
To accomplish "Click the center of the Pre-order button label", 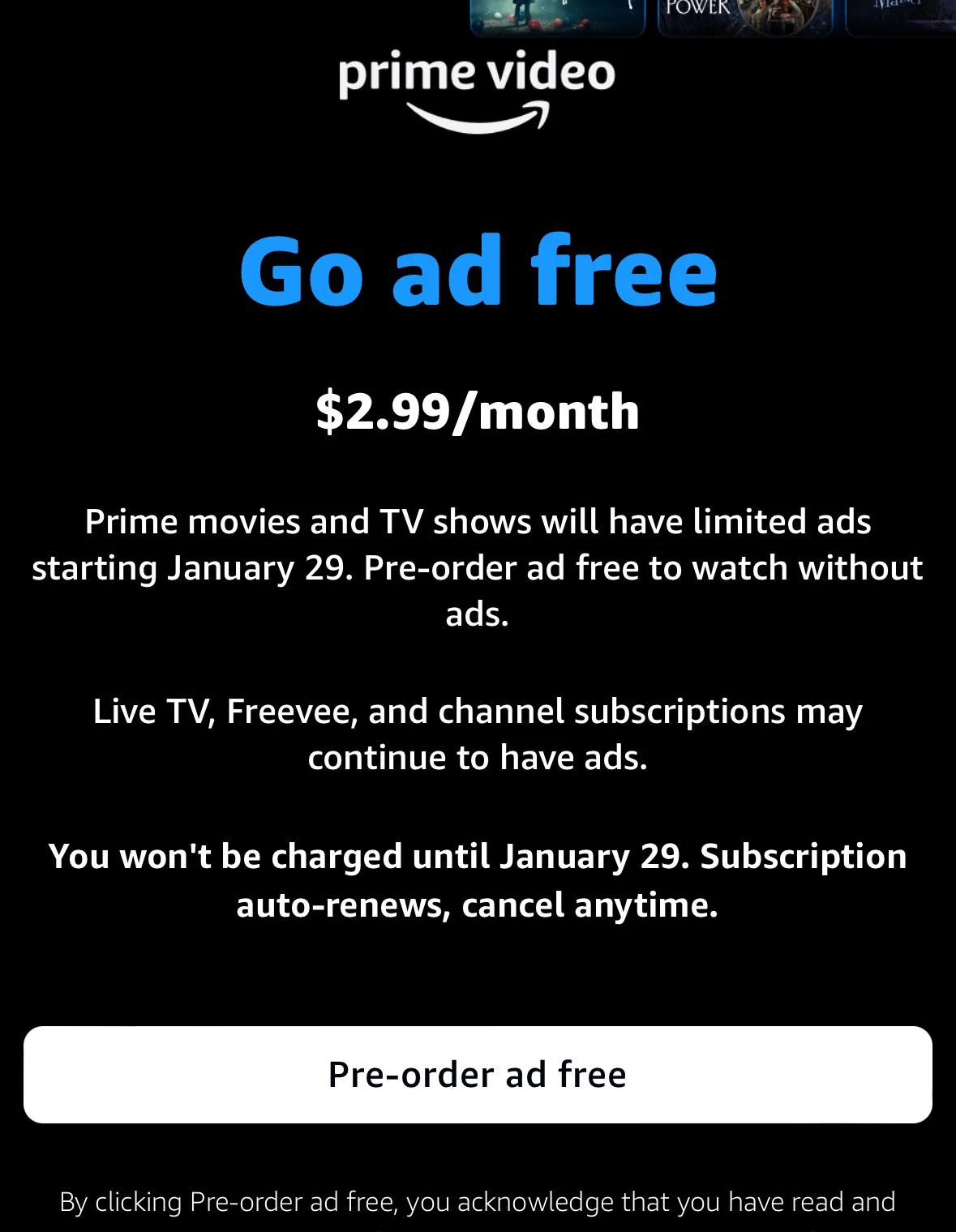I will [x=478, y=1075].
